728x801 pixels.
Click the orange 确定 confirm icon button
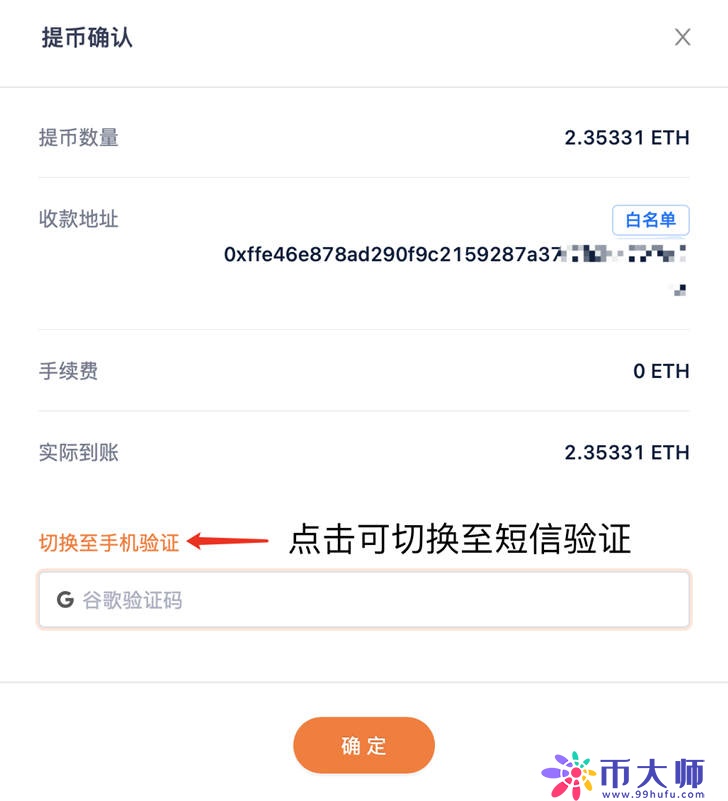tap(364, 745)
